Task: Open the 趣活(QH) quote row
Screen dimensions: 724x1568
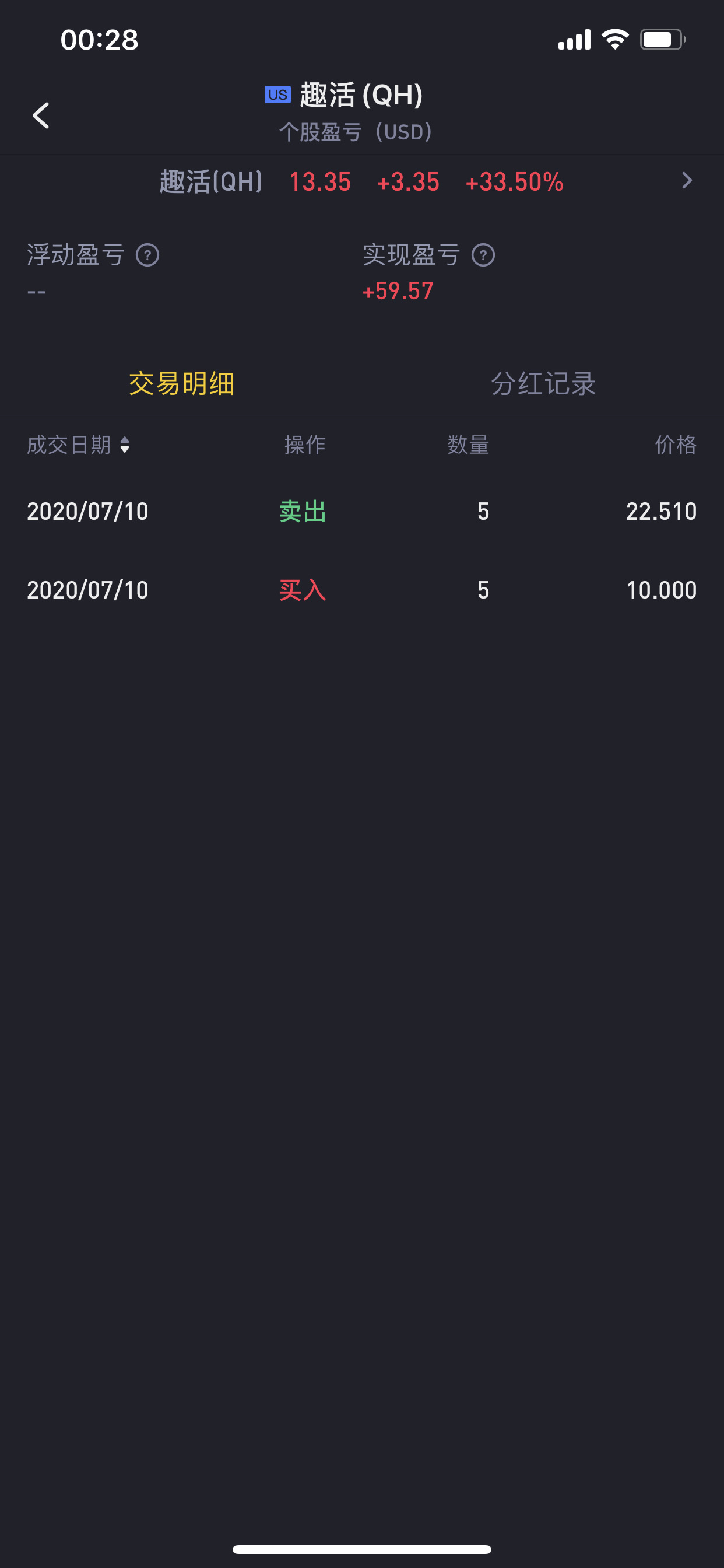Action: coord(362,181)
